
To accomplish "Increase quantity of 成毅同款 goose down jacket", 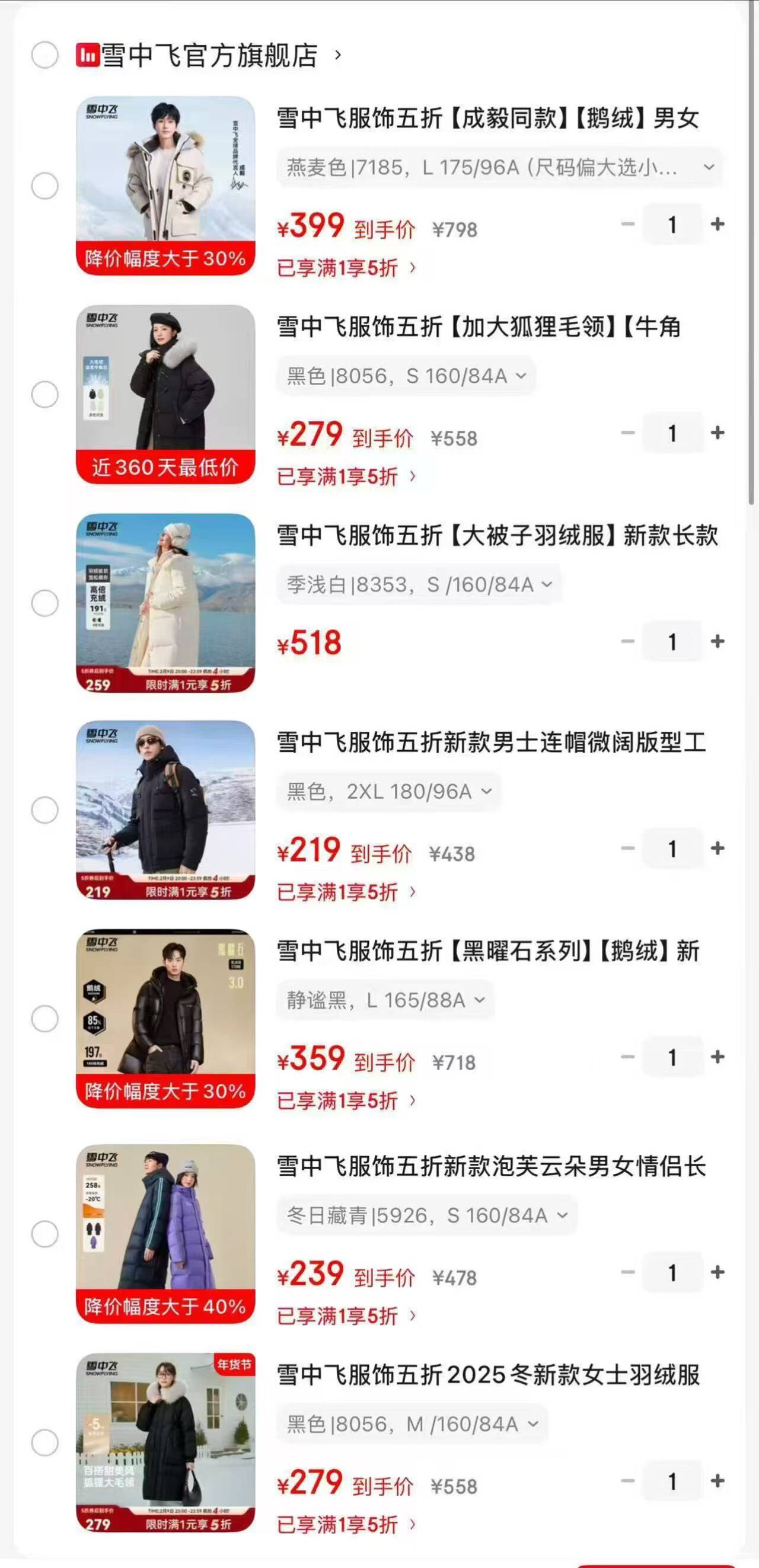I will coord(719,223).
